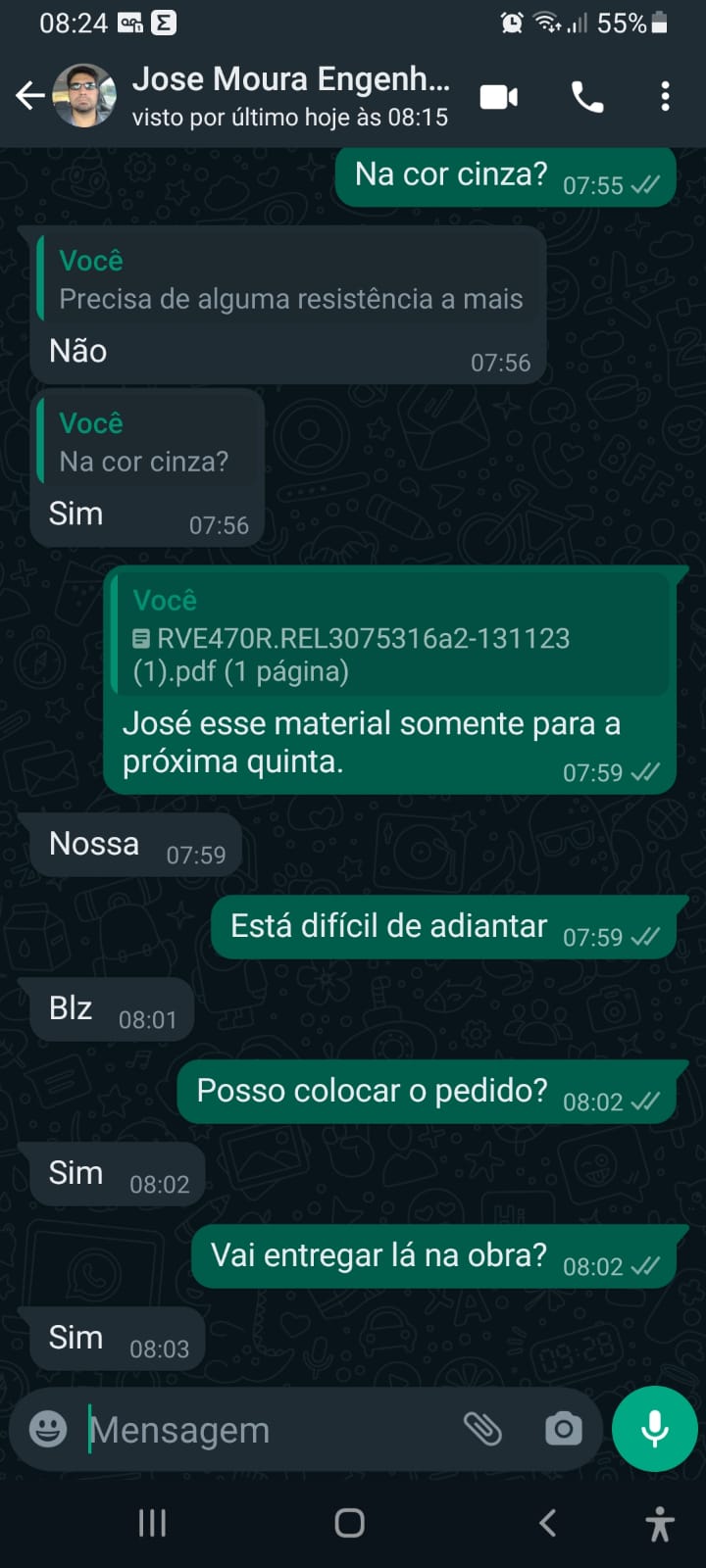Open the emoji picker
This screenshot has width=706, height=1568.
click(x=48, y=1429)
